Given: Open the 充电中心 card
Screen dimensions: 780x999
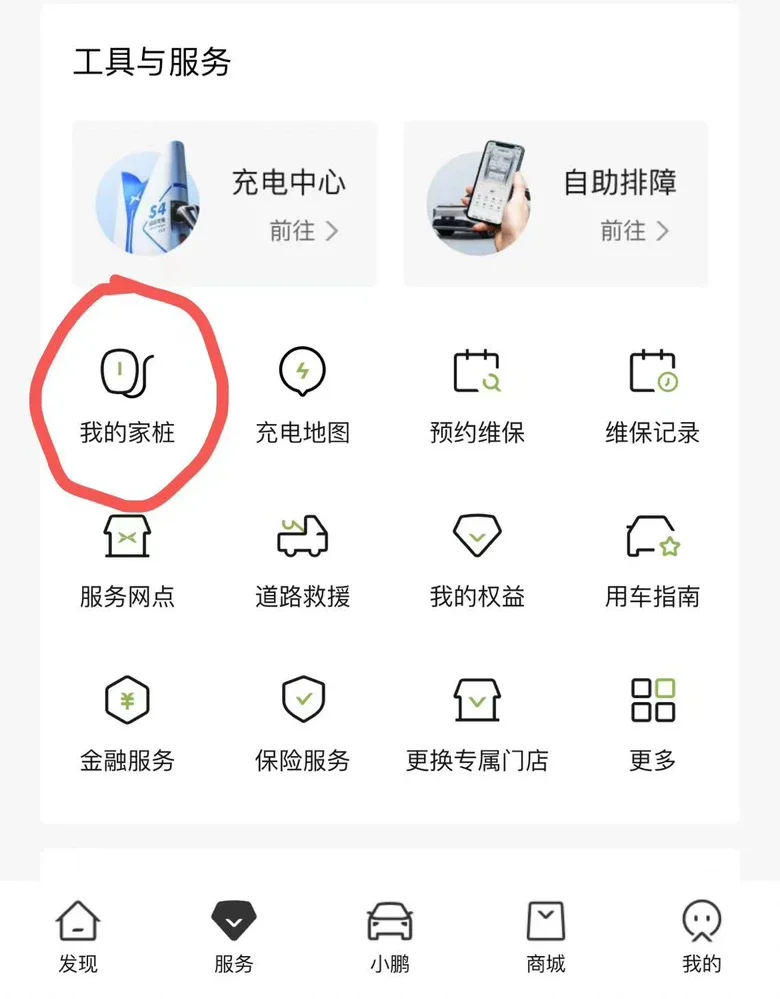Looking at the screenshot, I should (225, 204).
